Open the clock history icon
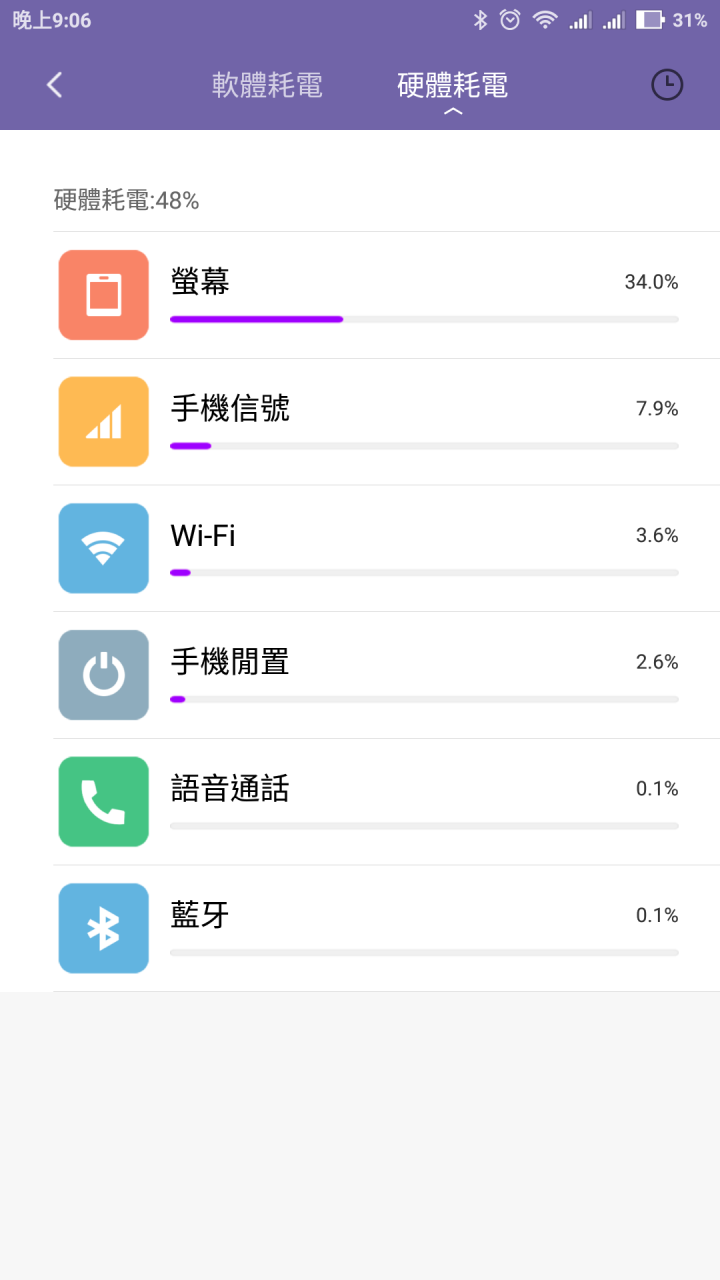 (x=667, y=85)
